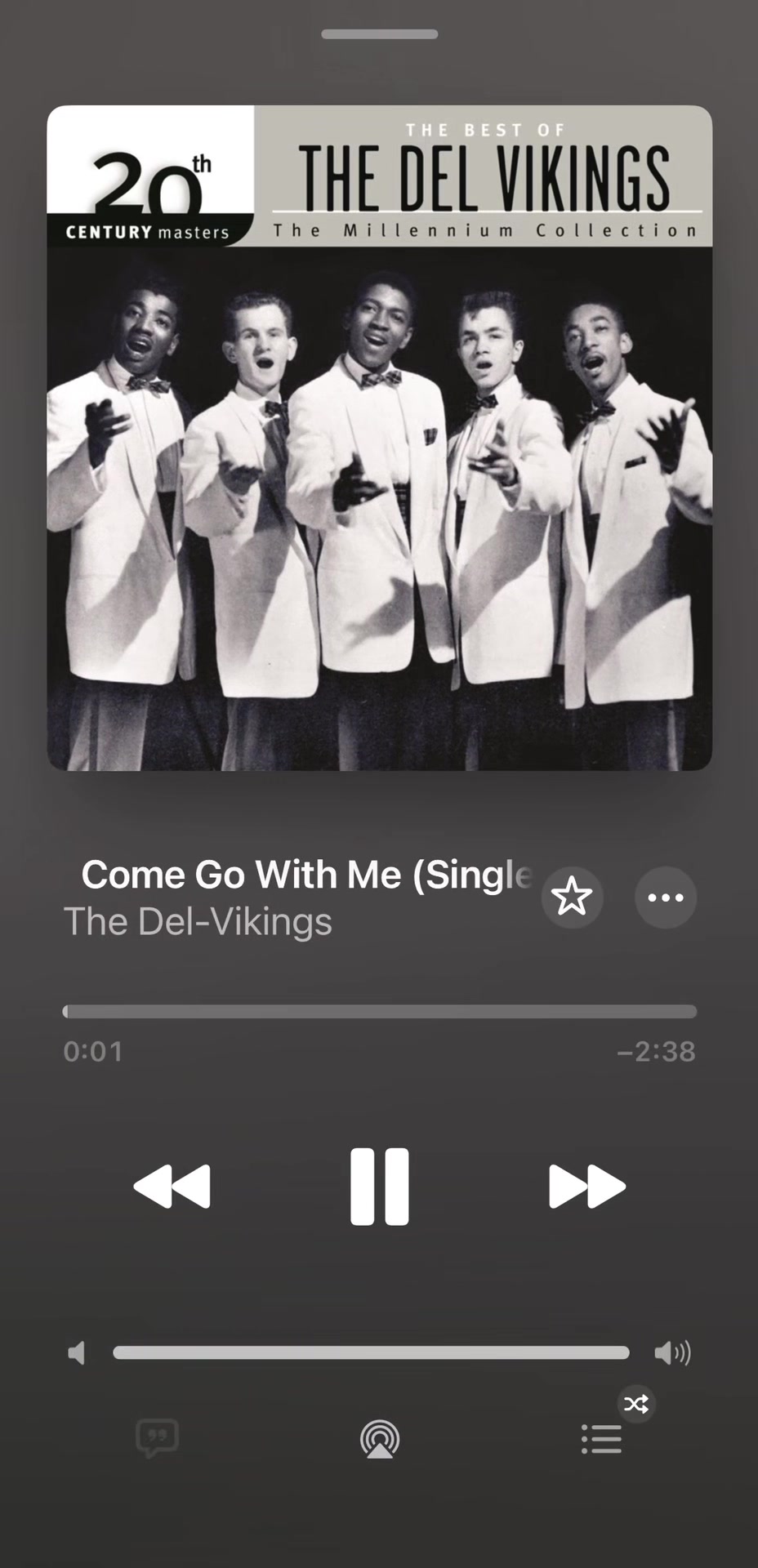Open the lyrics view
The image size is (758, 1568).
click(157, 1439)
